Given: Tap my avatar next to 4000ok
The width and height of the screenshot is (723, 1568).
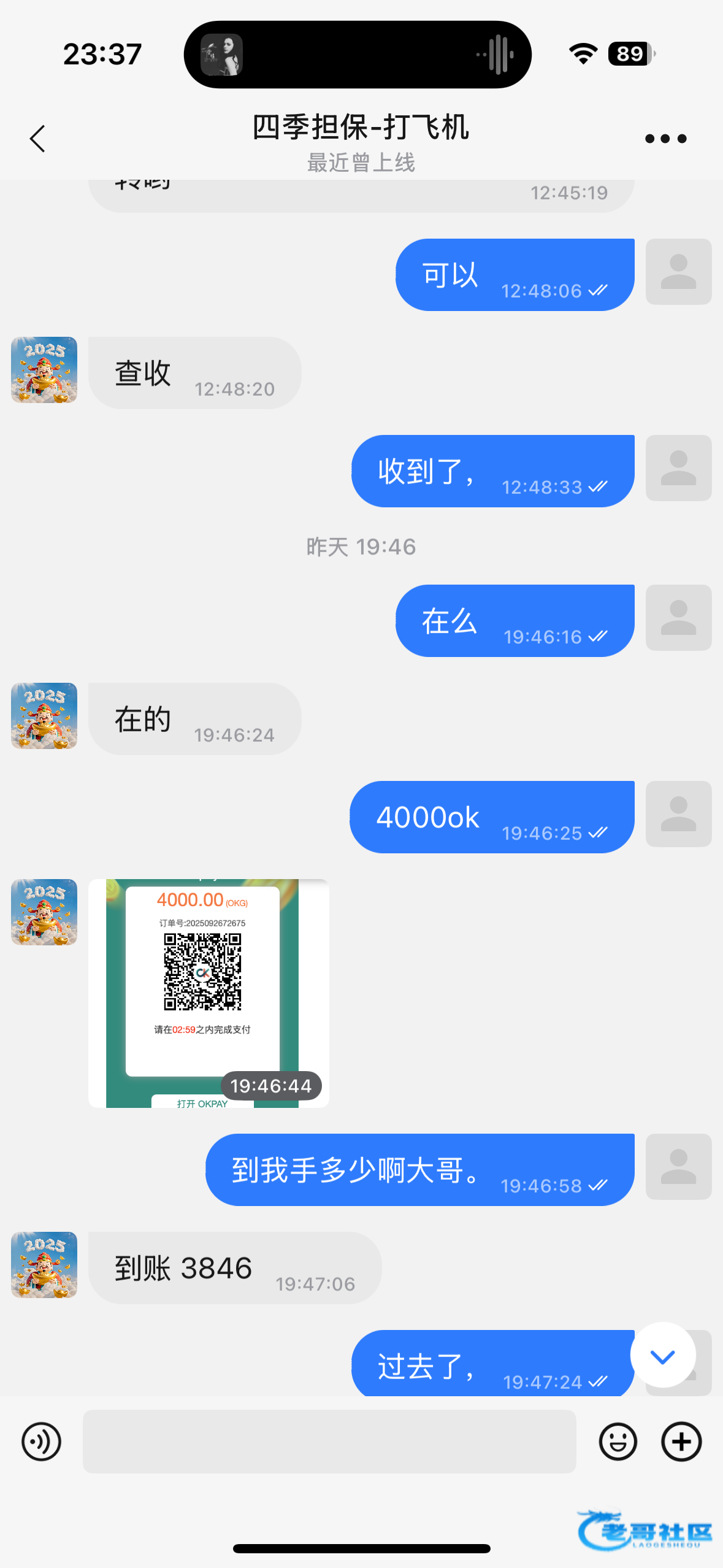Looking at the screenshot, I should pos(678,814).
